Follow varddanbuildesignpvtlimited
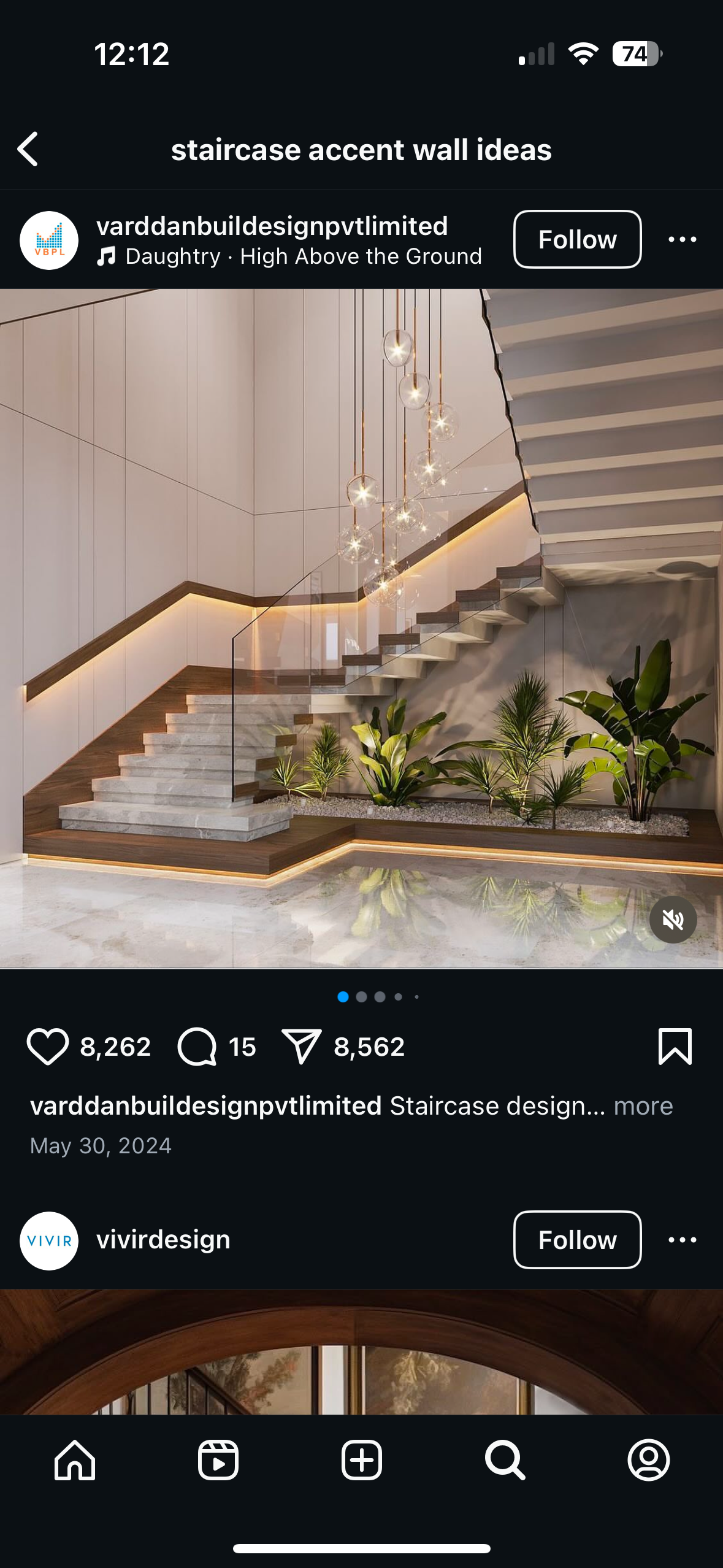Screen dimensions: 723x1568 tap(577, 239)
